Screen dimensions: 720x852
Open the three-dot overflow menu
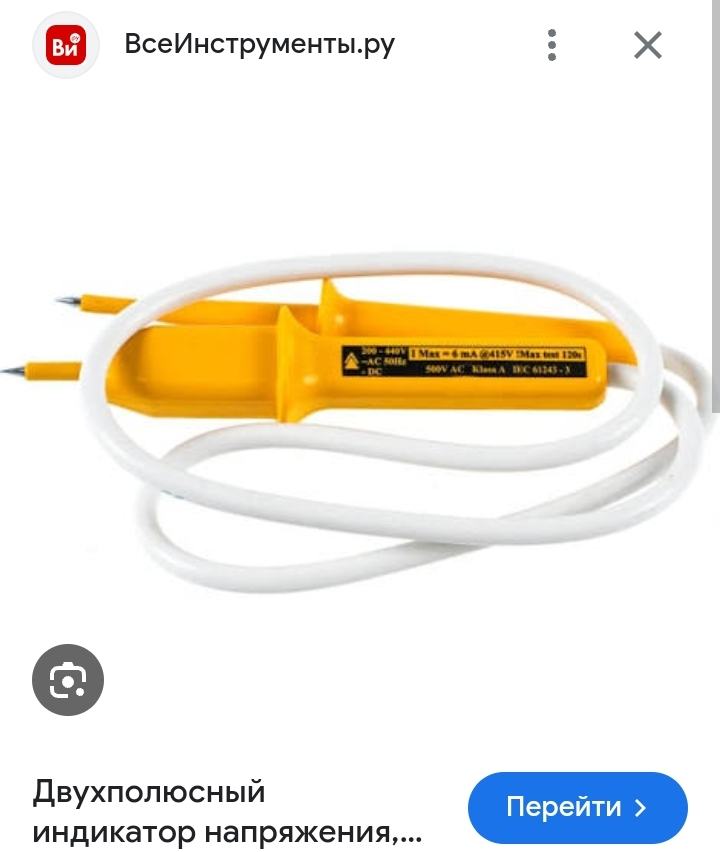tap(552, 45)
